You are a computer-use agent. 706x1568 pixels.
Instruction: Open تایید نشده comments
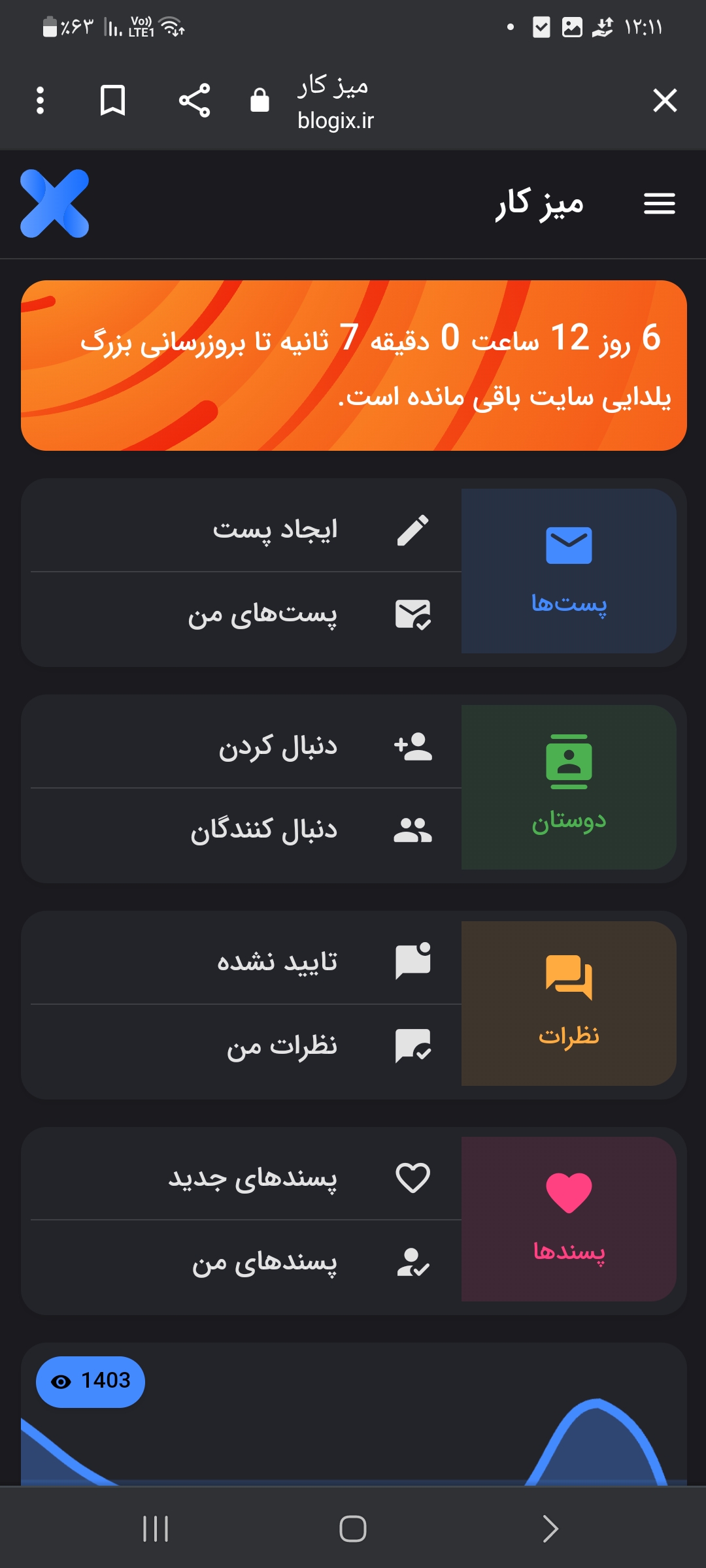coord(277,962)
